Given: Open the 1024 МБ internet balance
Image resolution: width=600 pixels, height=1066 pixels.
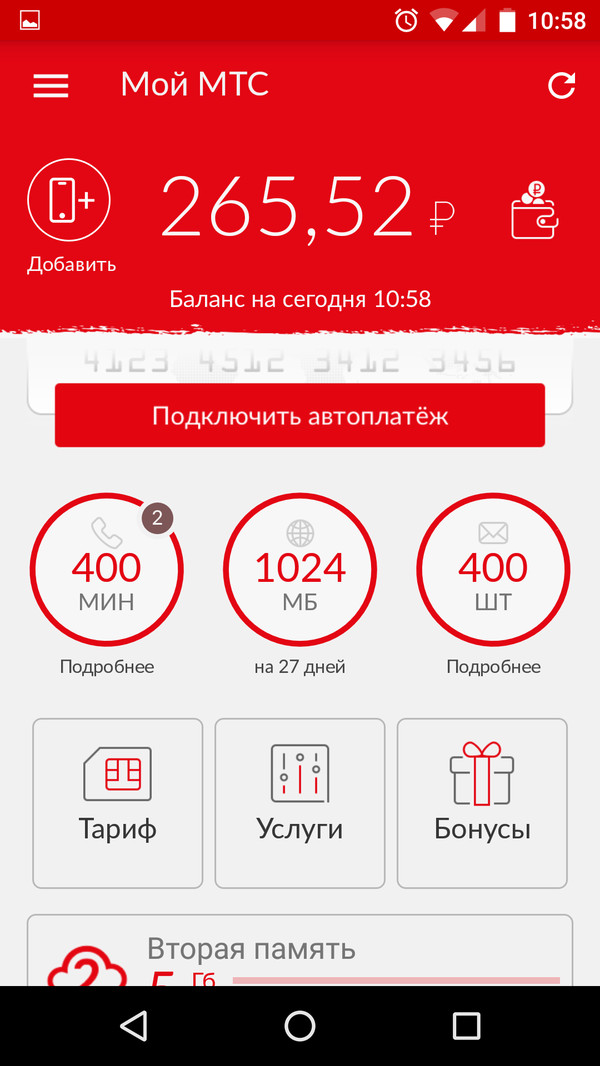Looking at the screenshot, I should pyautogui.click(x=300, y=571).
